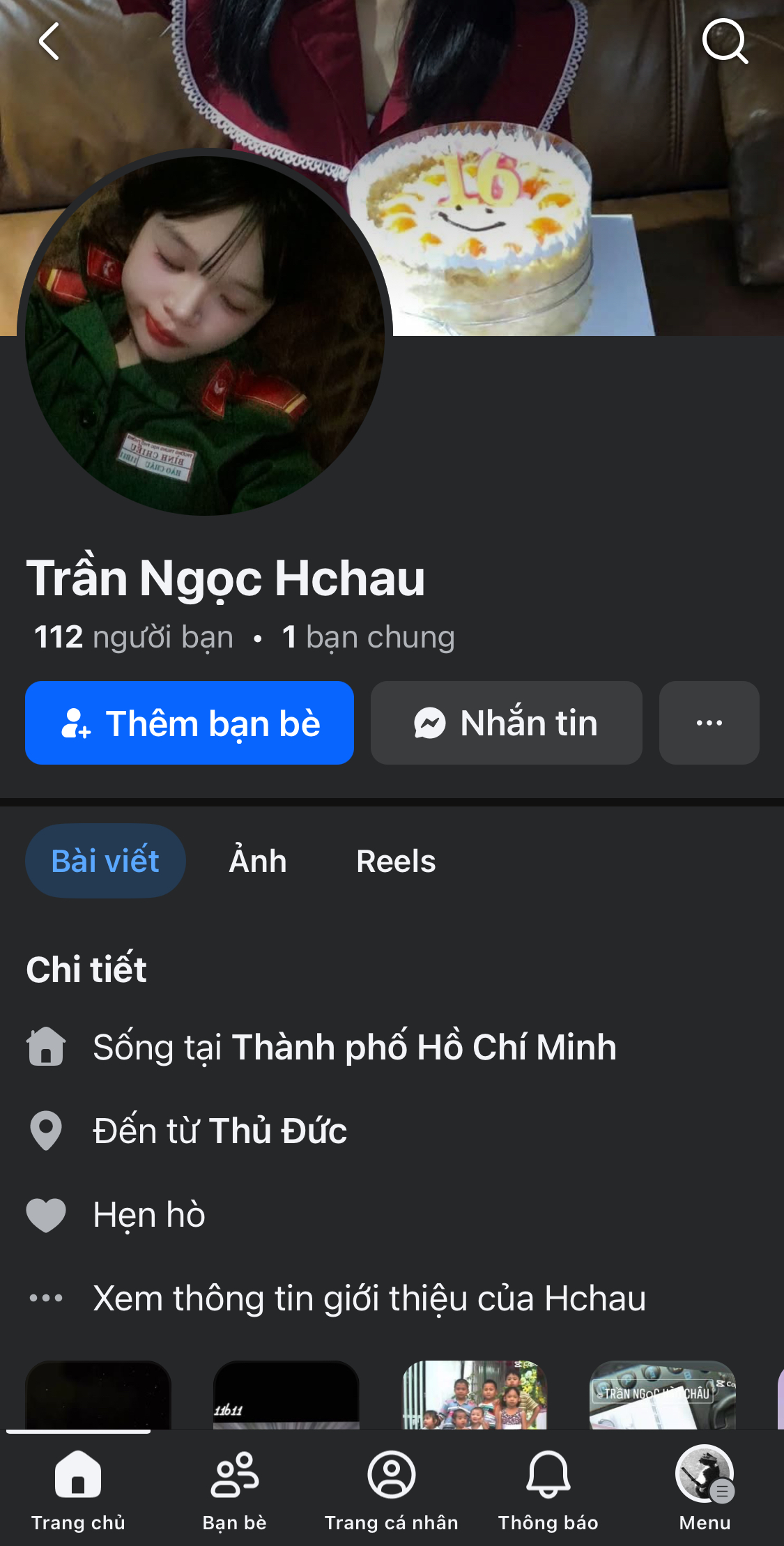Open Trang cá nhân in bottom navigation
This screenshot has width=784, height=1546.
[x=392, y=1488]
